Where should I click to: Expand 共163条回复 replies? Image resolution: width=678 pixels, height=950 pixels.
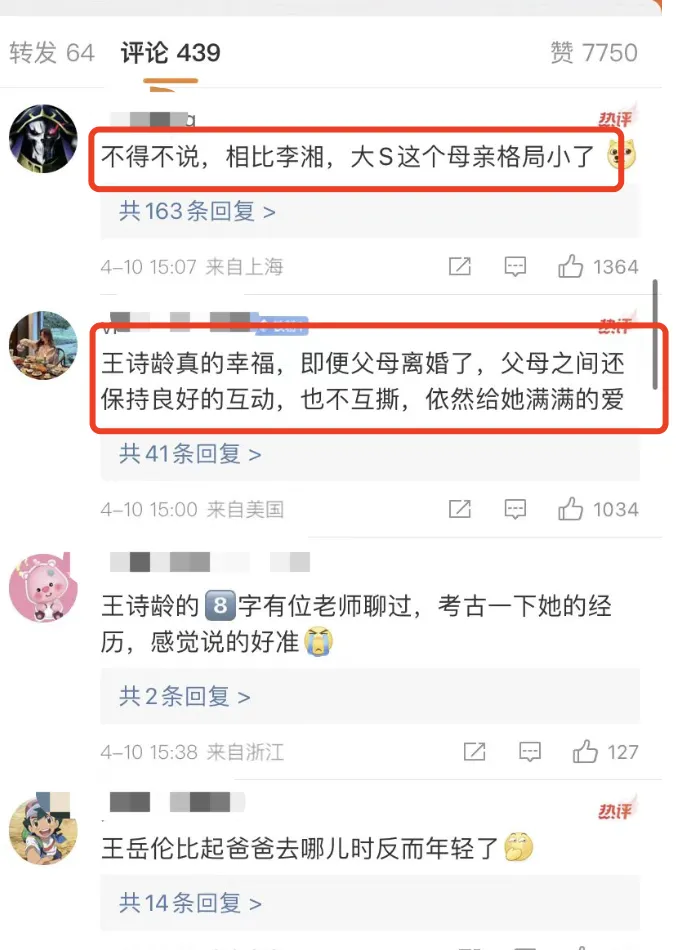[196, 211]
